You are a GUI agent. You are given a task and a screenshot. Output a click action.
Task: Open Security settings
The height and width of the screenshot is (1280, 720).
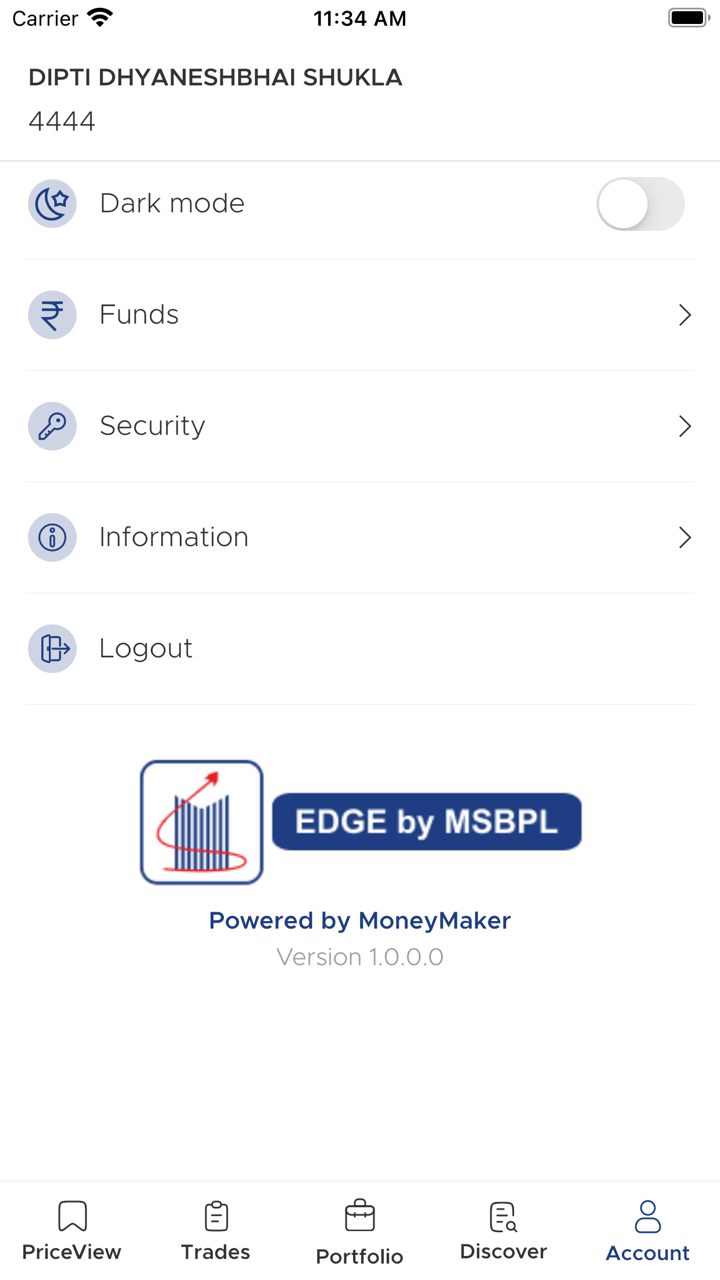coord(360,426)
